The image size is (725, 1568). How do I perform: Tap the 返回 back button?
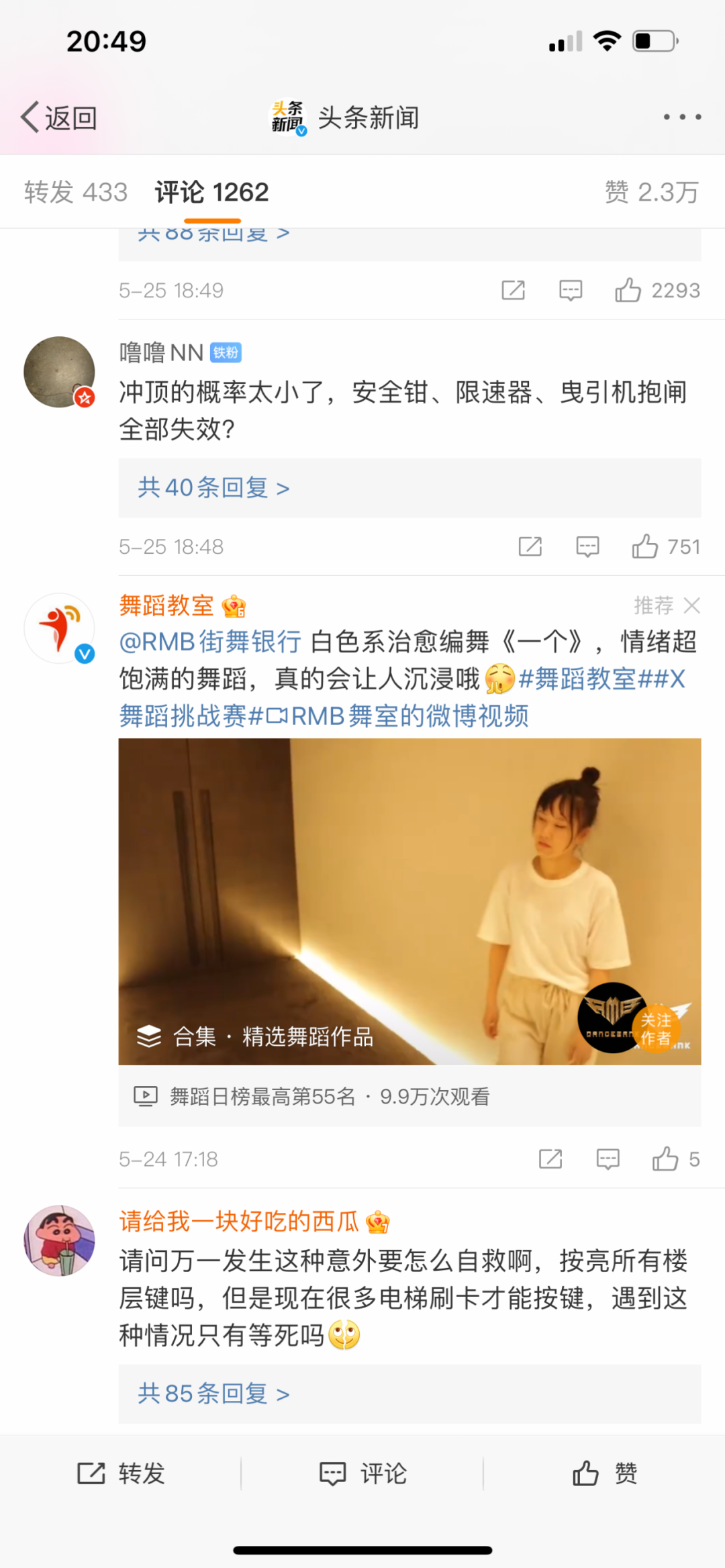(59, 118)
